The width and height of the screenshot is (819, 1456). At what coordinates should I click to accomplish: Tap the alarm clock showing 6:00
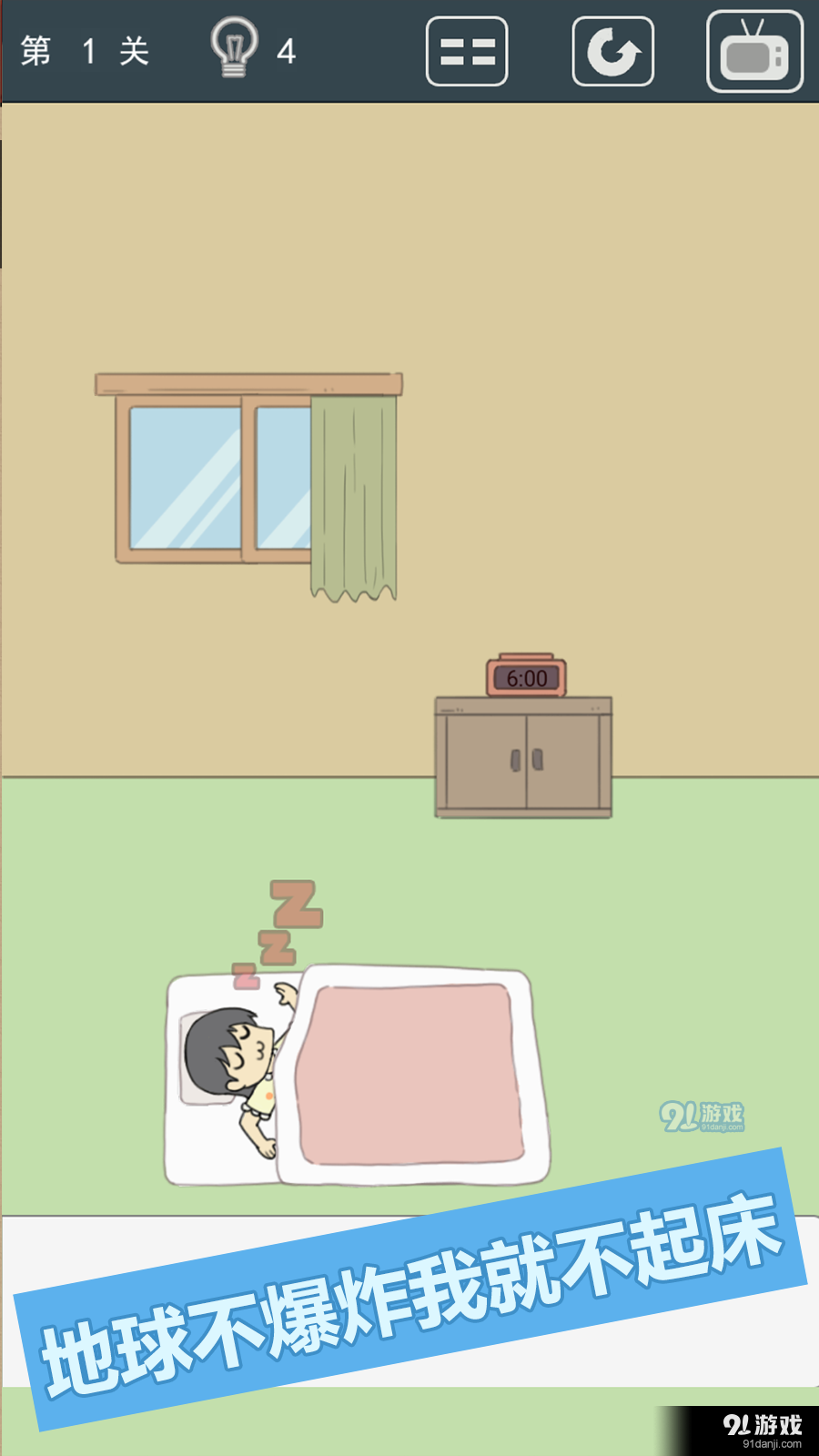526,677
